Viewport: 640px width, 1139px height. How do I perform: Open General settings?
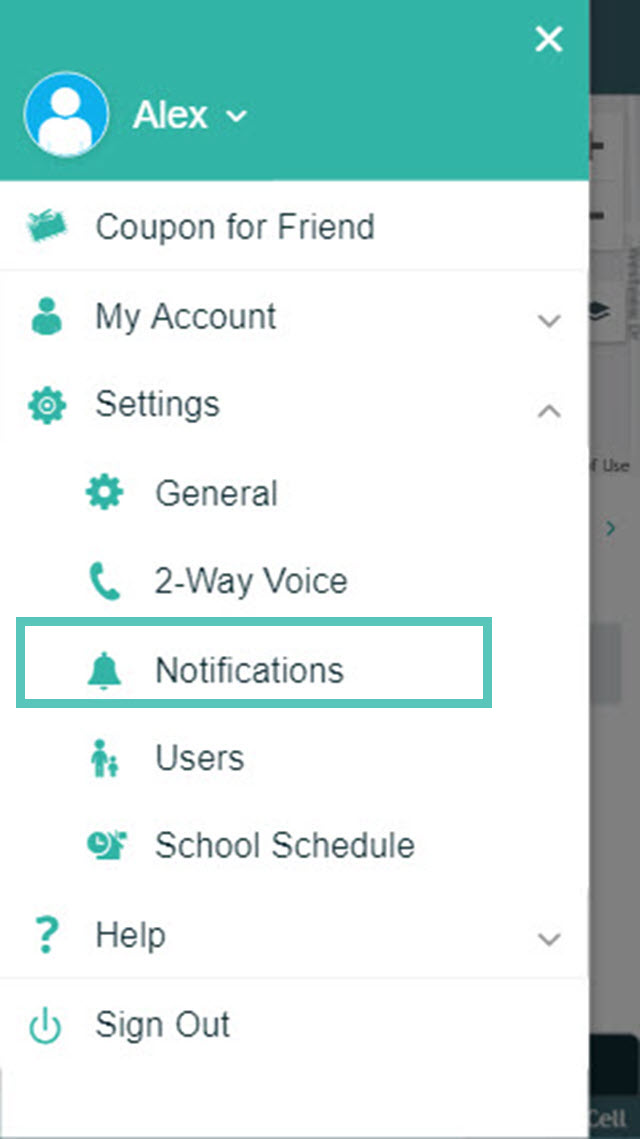[x=294, y=493]
